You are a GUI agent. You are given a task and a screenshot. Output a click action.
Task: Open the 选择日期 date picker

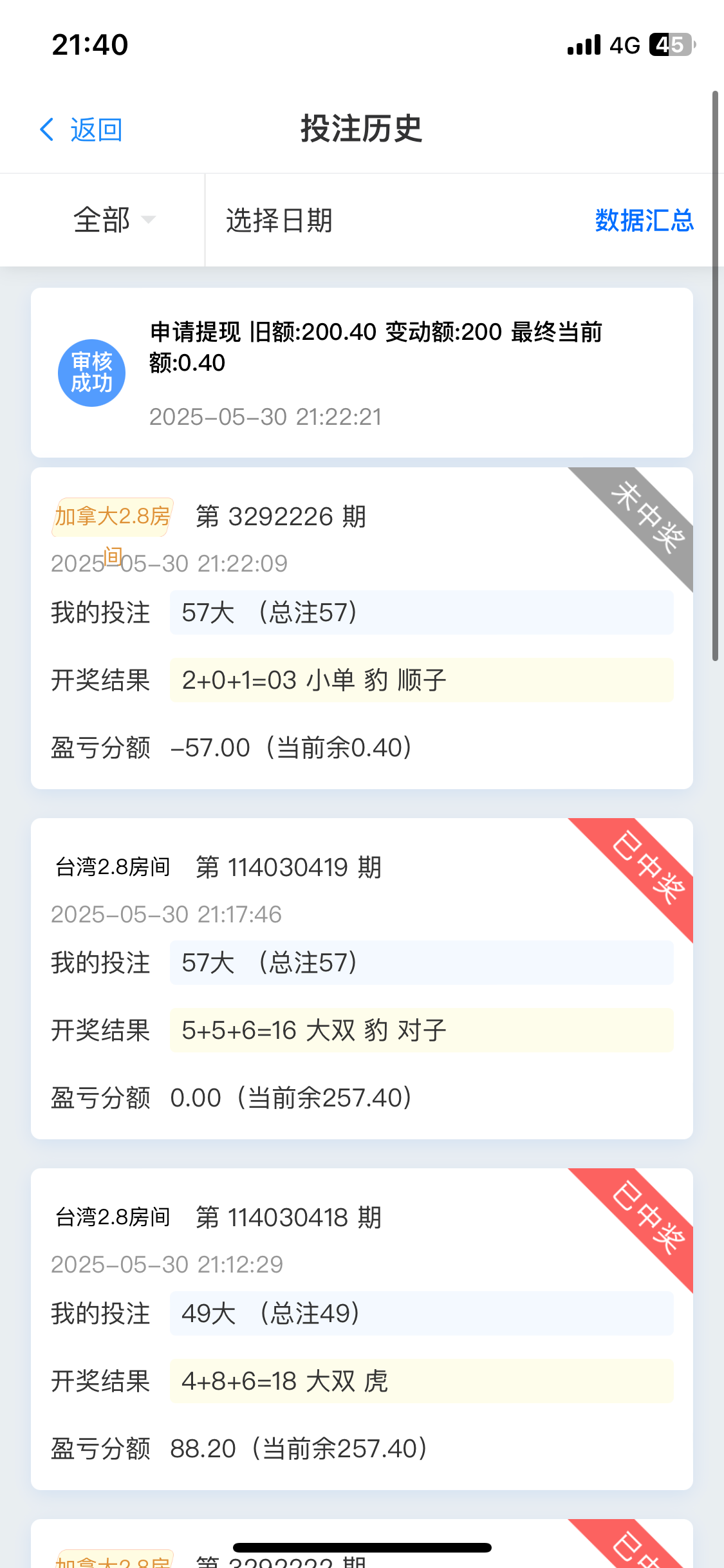coord(279,220)
